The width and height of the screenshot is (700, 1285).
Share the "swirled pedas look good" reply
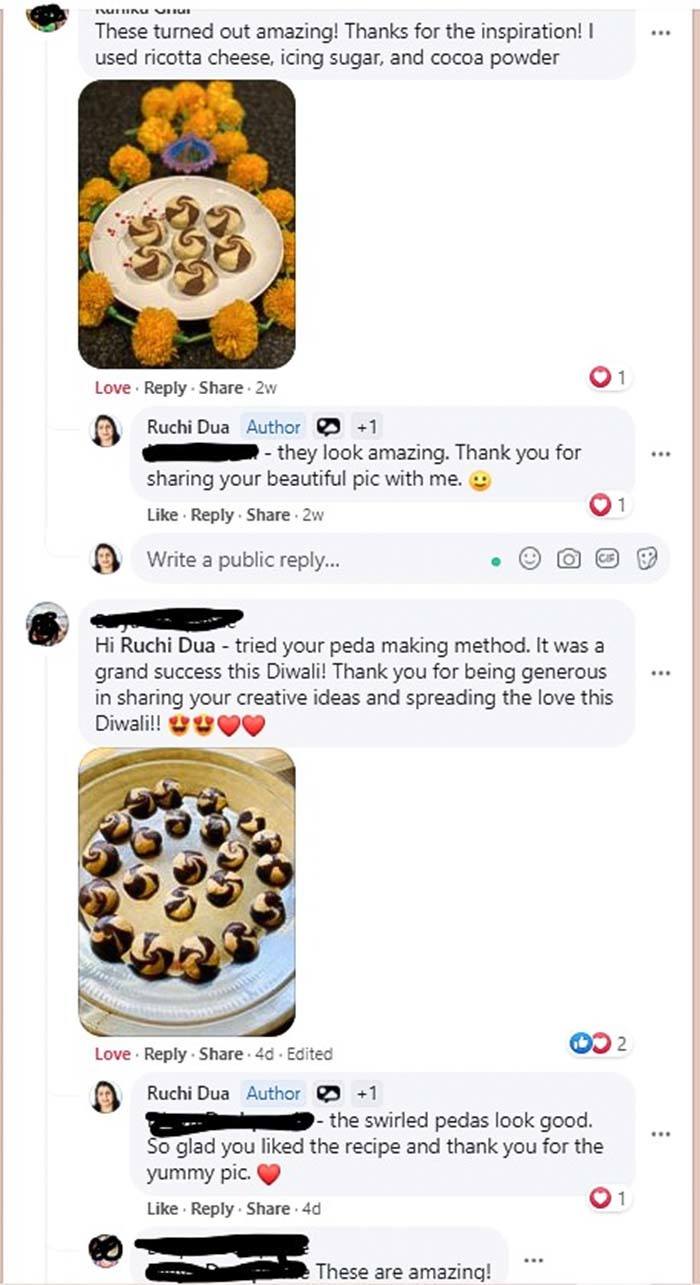click(267, 1209)
